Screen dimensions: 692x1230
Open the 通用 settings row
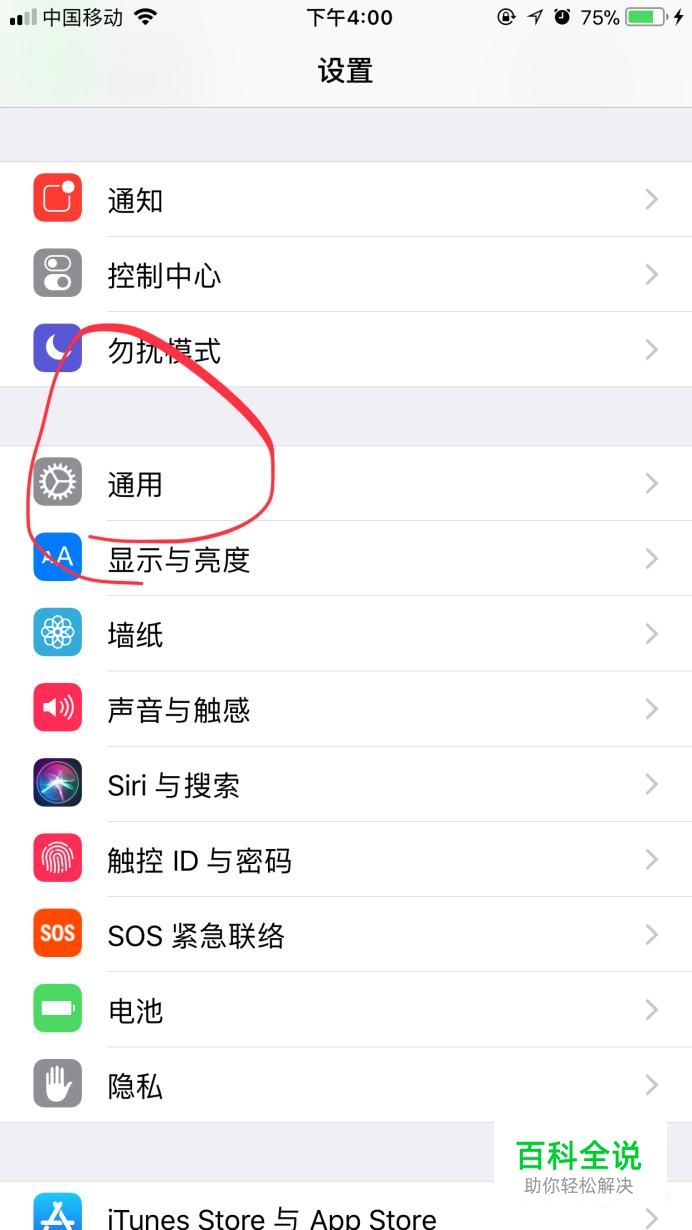(346, 484)
